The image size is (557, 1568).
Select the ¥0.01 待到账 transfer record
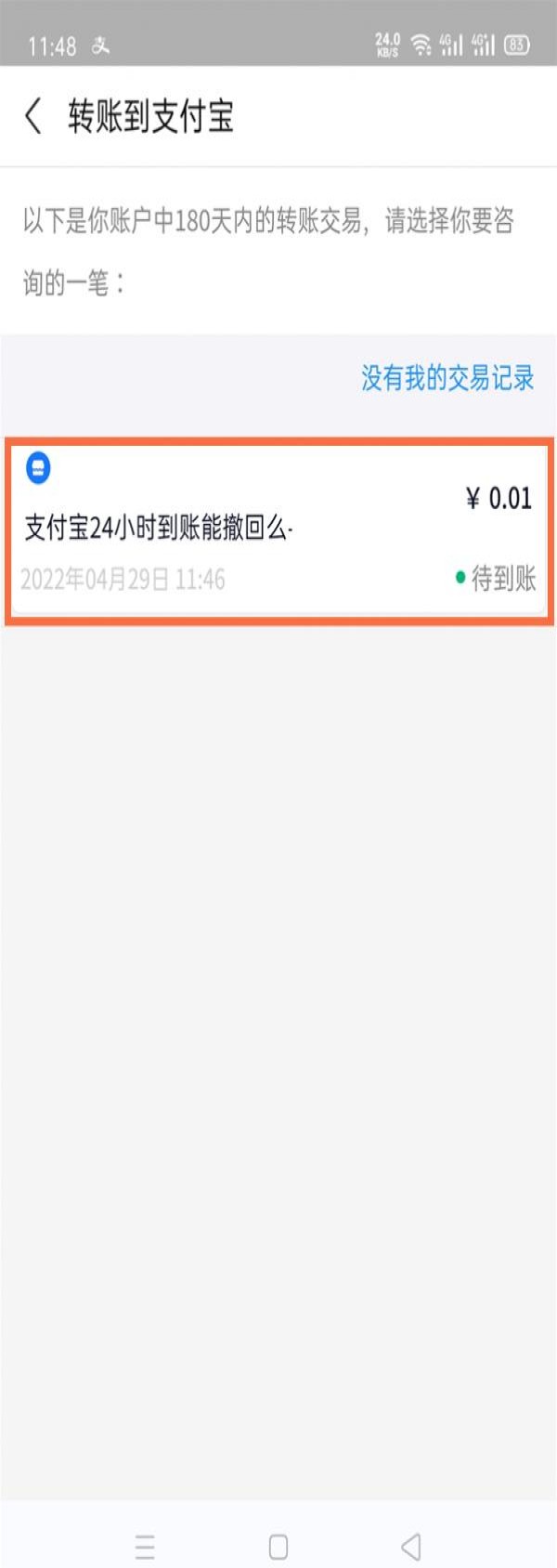(278, 531)
